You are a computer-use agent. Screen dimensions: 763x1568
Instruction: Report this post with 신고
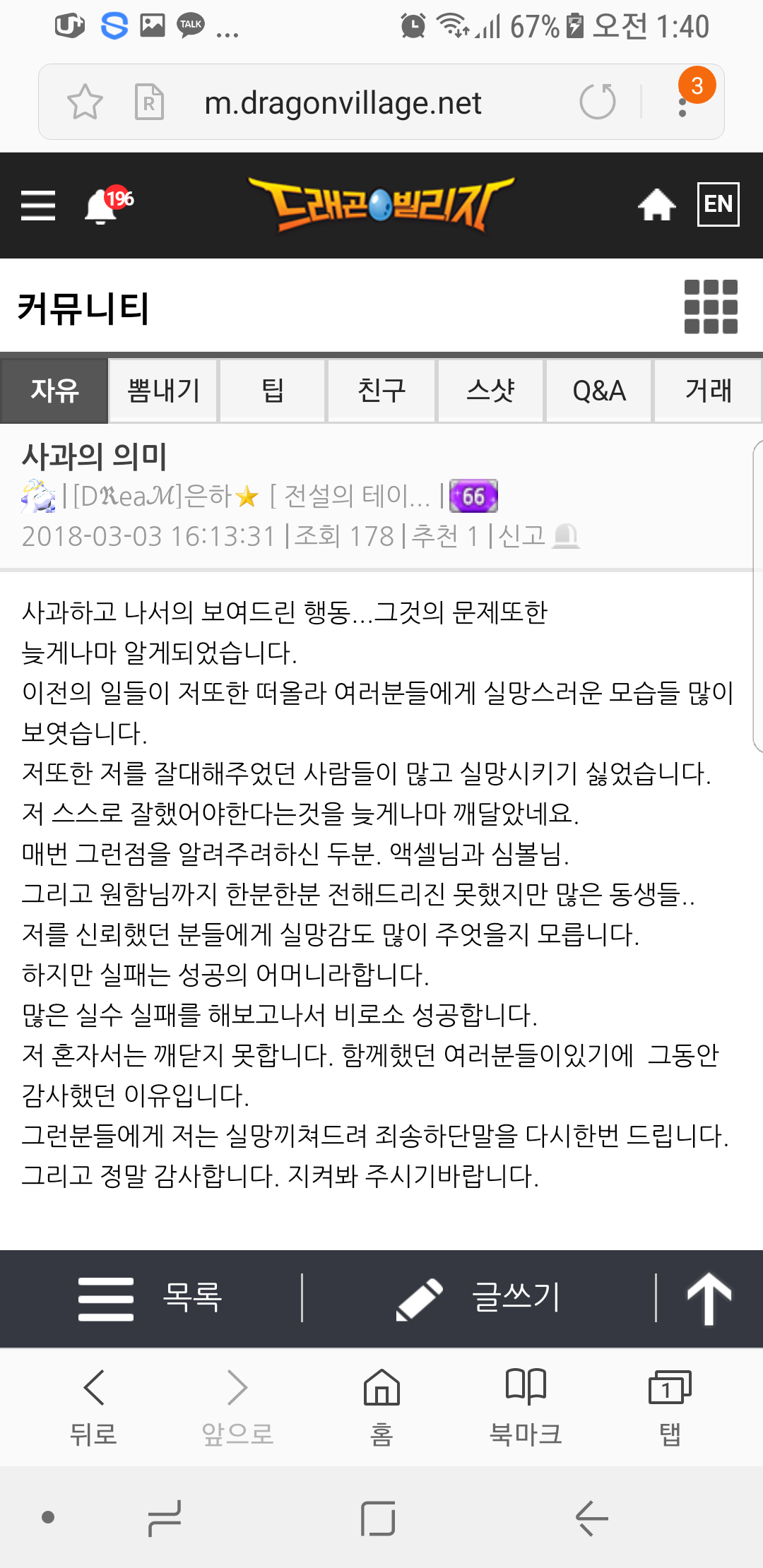pyautogui.click(x=538, y=536)
